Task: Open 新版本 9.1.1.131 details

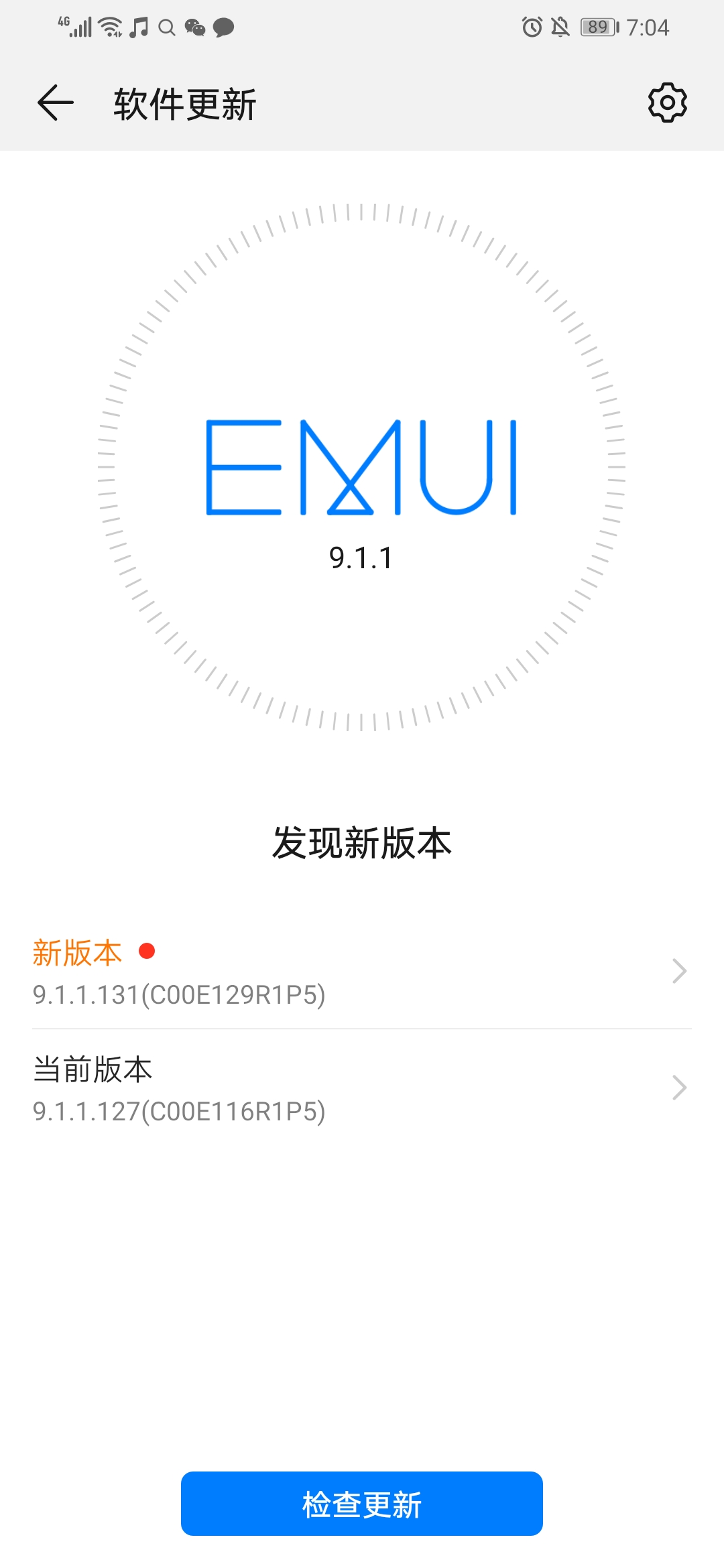Action: click(362, 972)
